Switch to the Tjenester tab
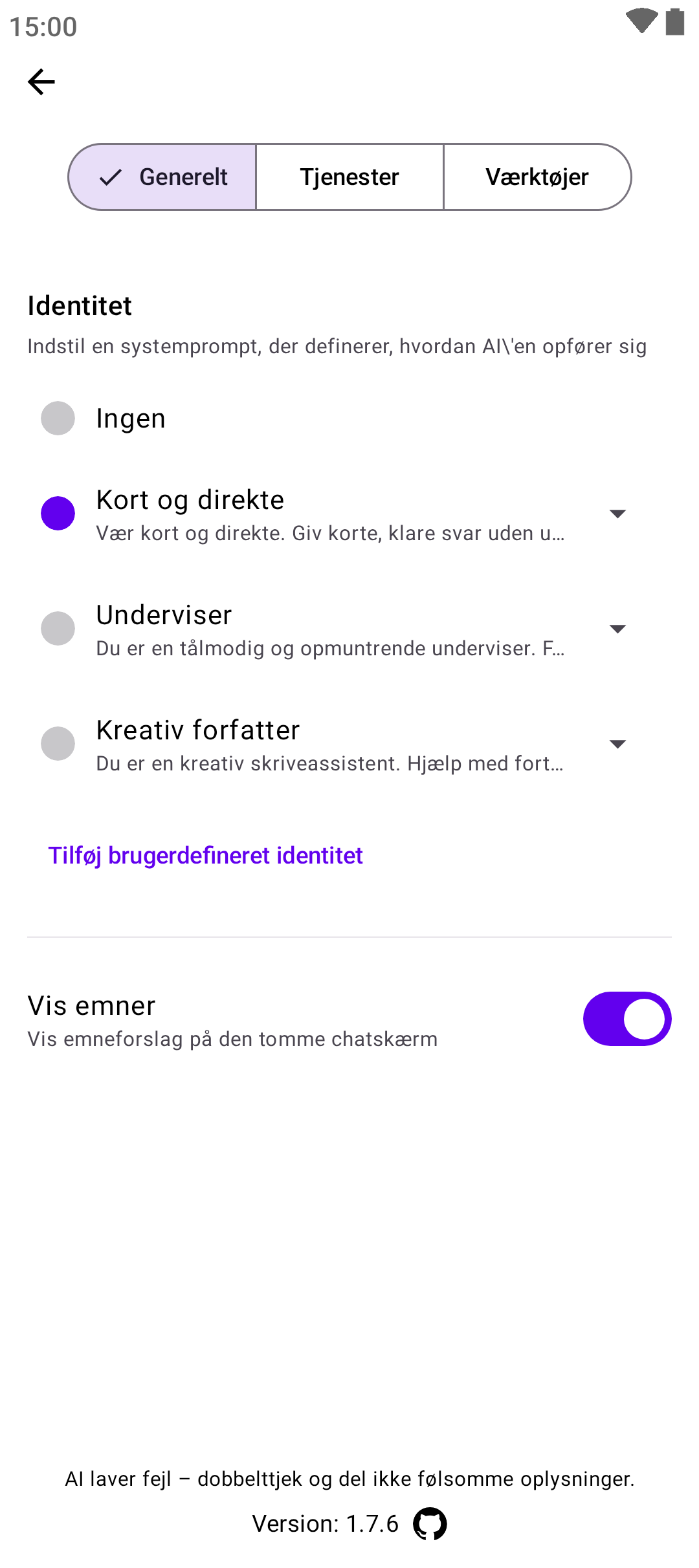This screenshot has height=1568, width=699. (x=349, y=177)
